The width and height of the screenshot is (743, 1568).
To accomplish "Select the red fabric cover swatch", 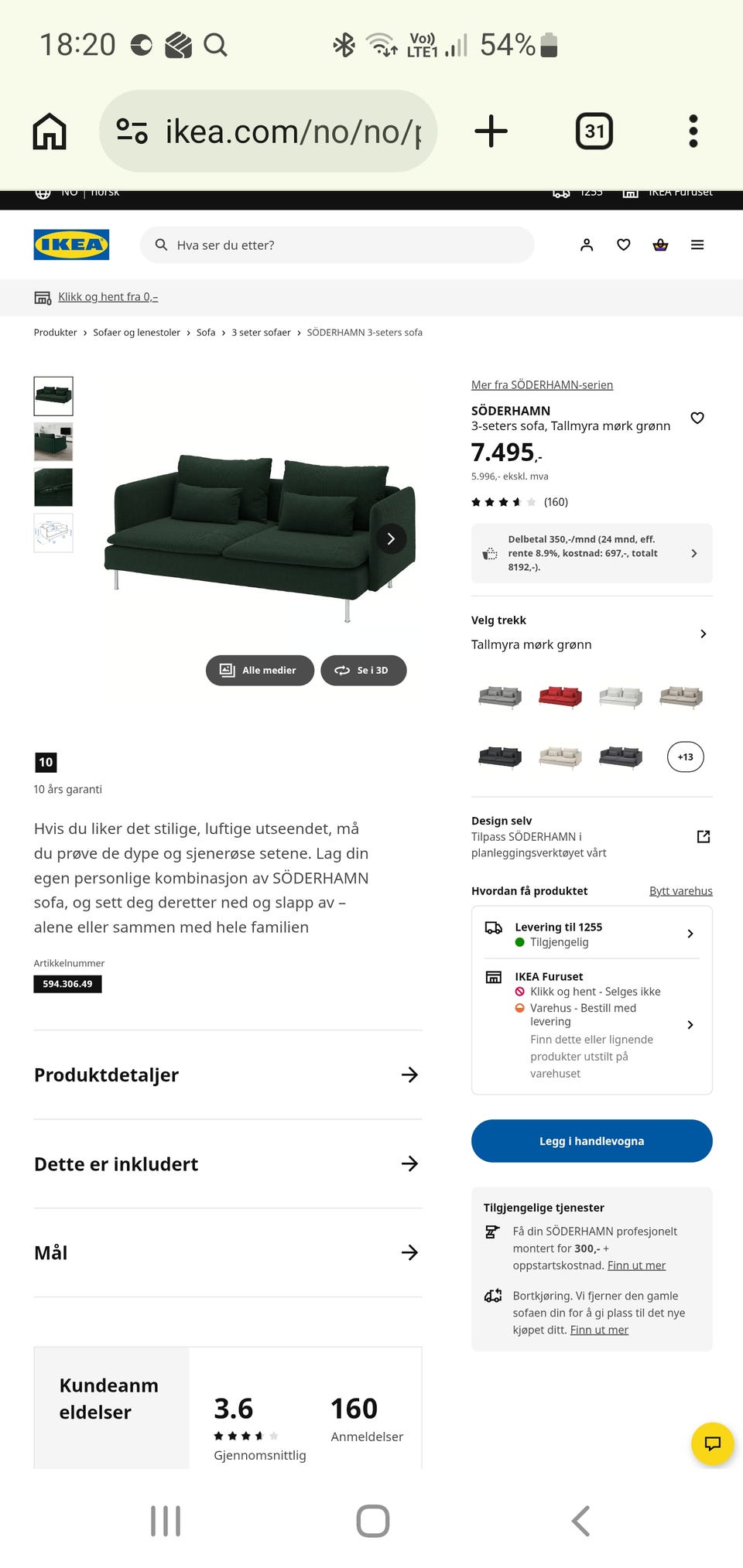I will point(560,696).
